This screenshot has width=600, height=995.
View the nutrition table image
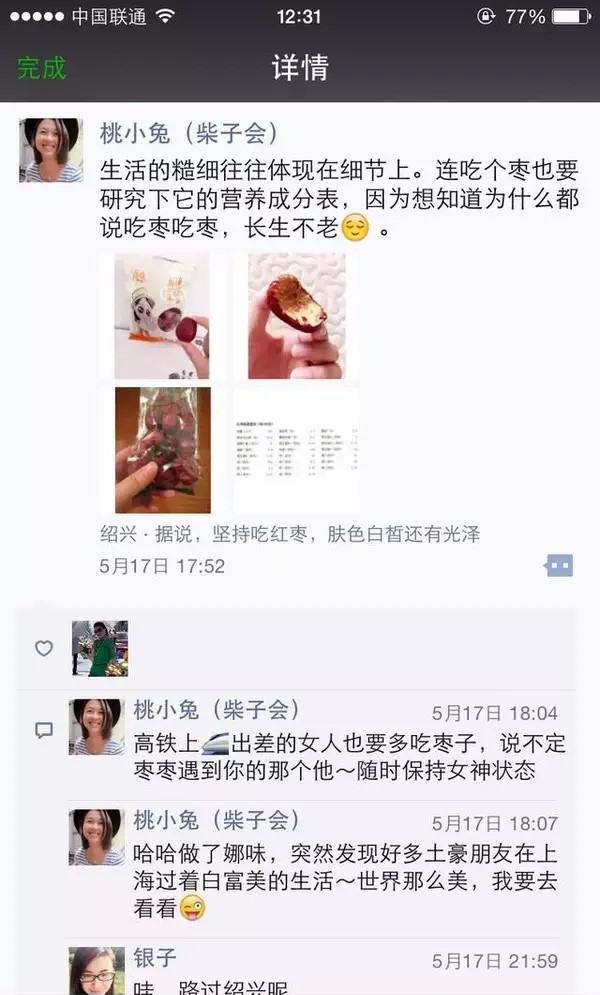(x=296, y=449)
